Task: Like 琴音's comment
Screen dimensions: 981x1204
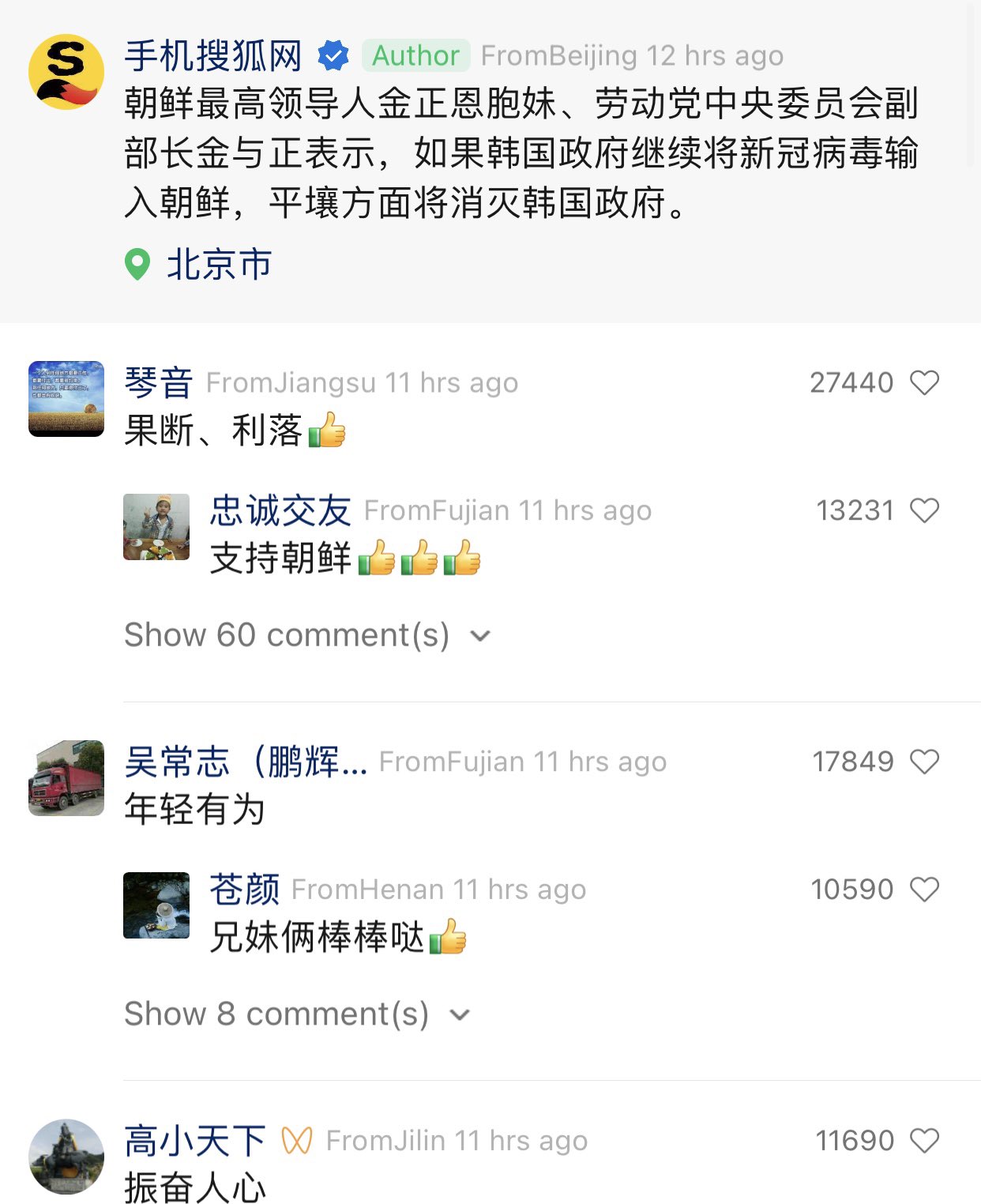Action: click(924, 383)
